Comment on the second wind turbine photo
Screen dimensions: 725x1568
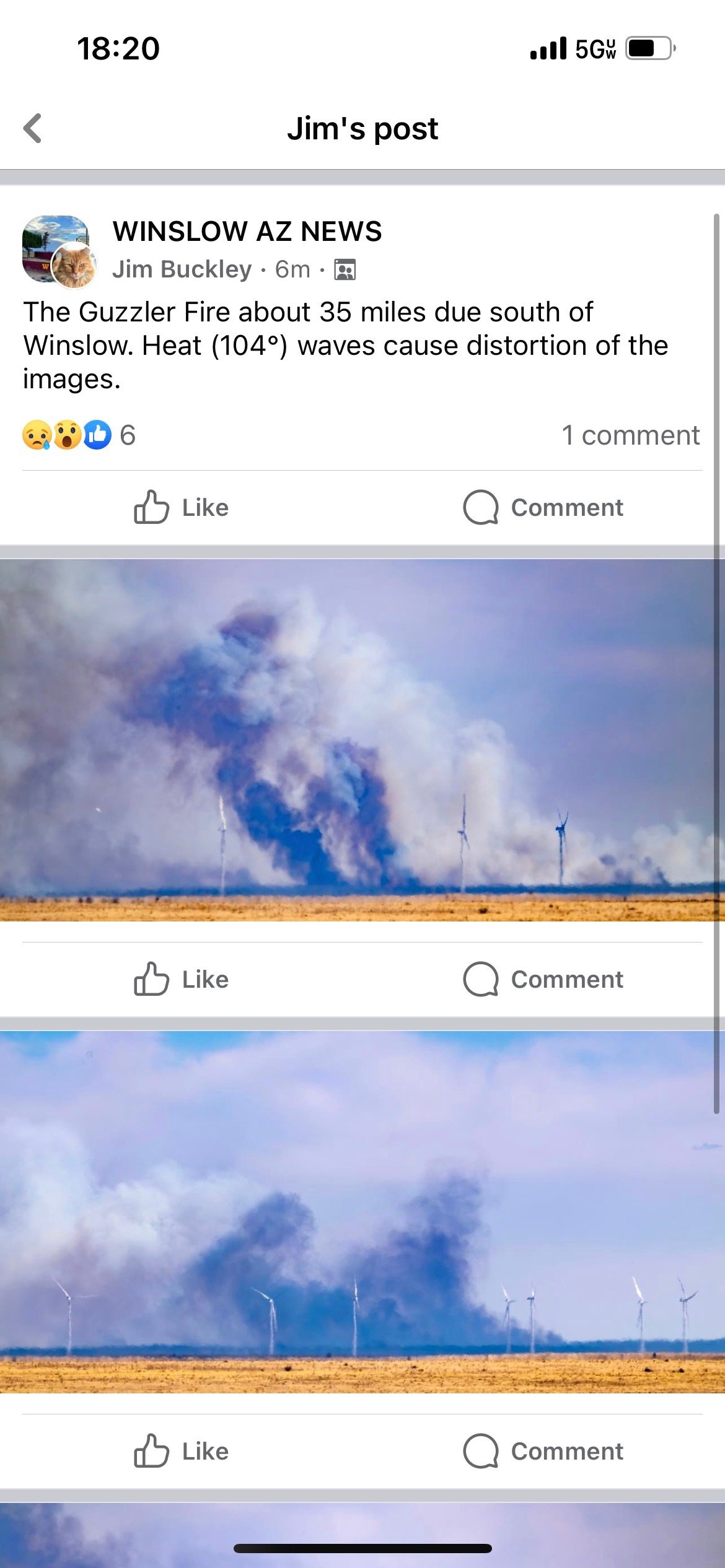(x=543, y=1451)
